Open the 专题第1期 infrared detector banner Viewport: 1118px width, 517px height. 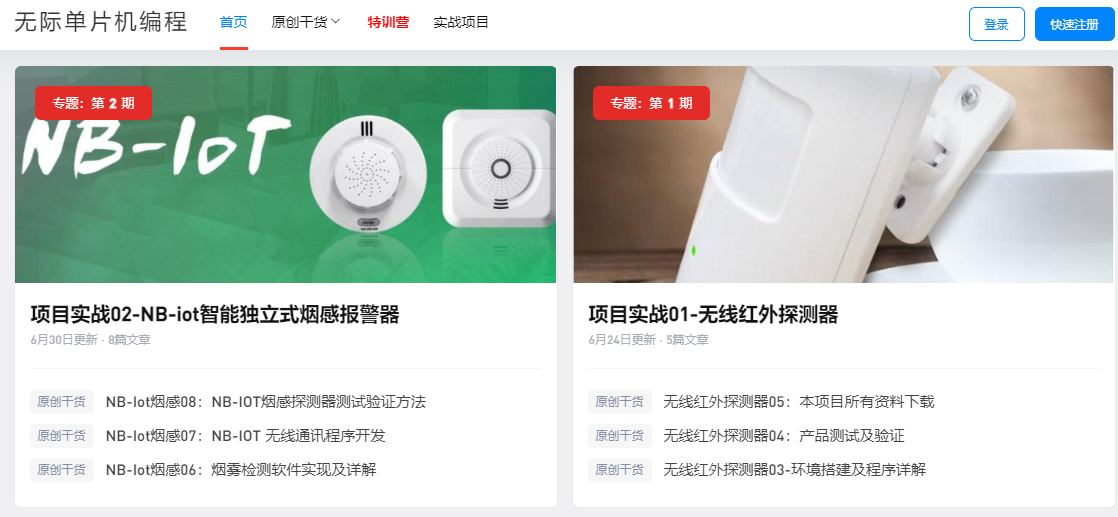[x=842, y=175]
